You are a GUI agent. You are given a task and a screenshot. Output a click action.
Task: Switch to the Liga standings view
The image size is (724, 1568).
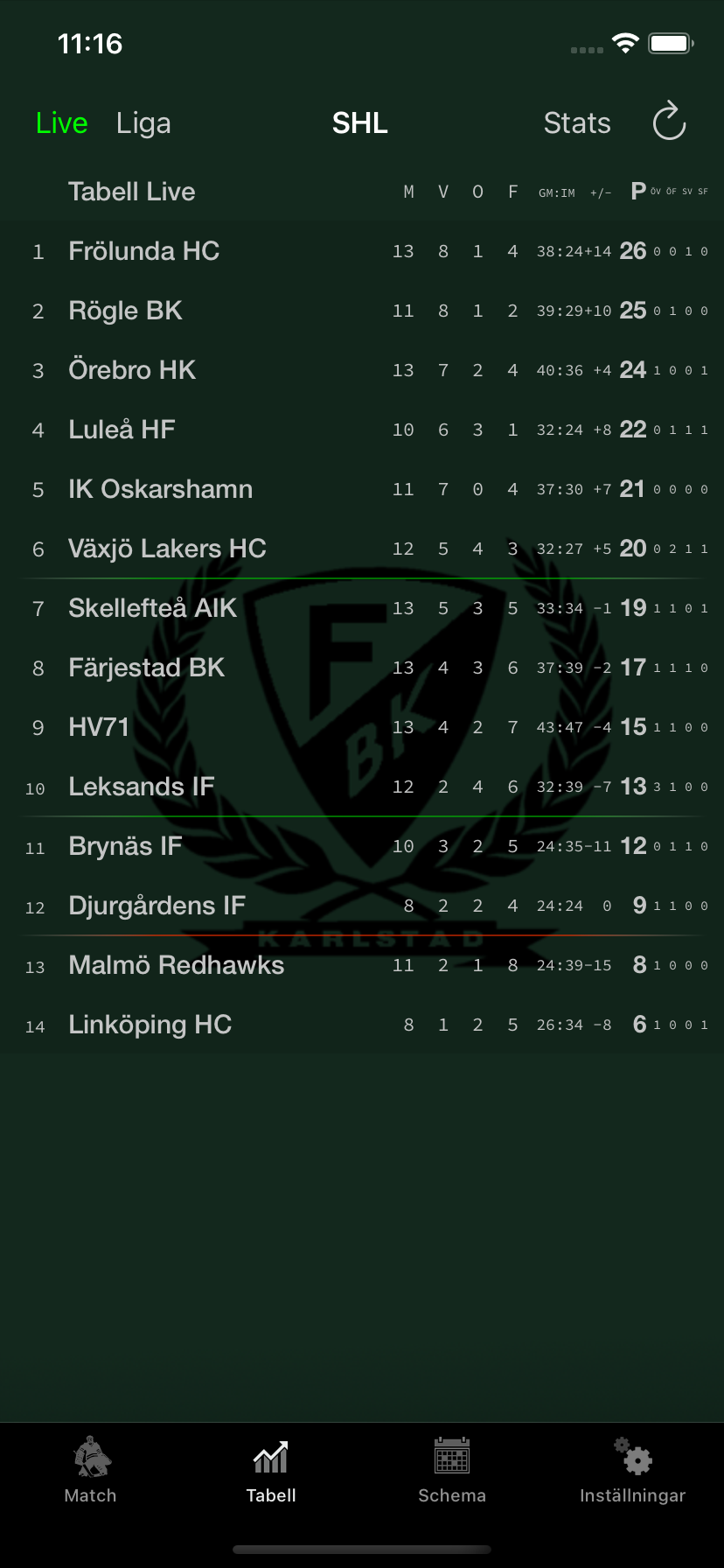pyautogui.click(x=143, y=122)
